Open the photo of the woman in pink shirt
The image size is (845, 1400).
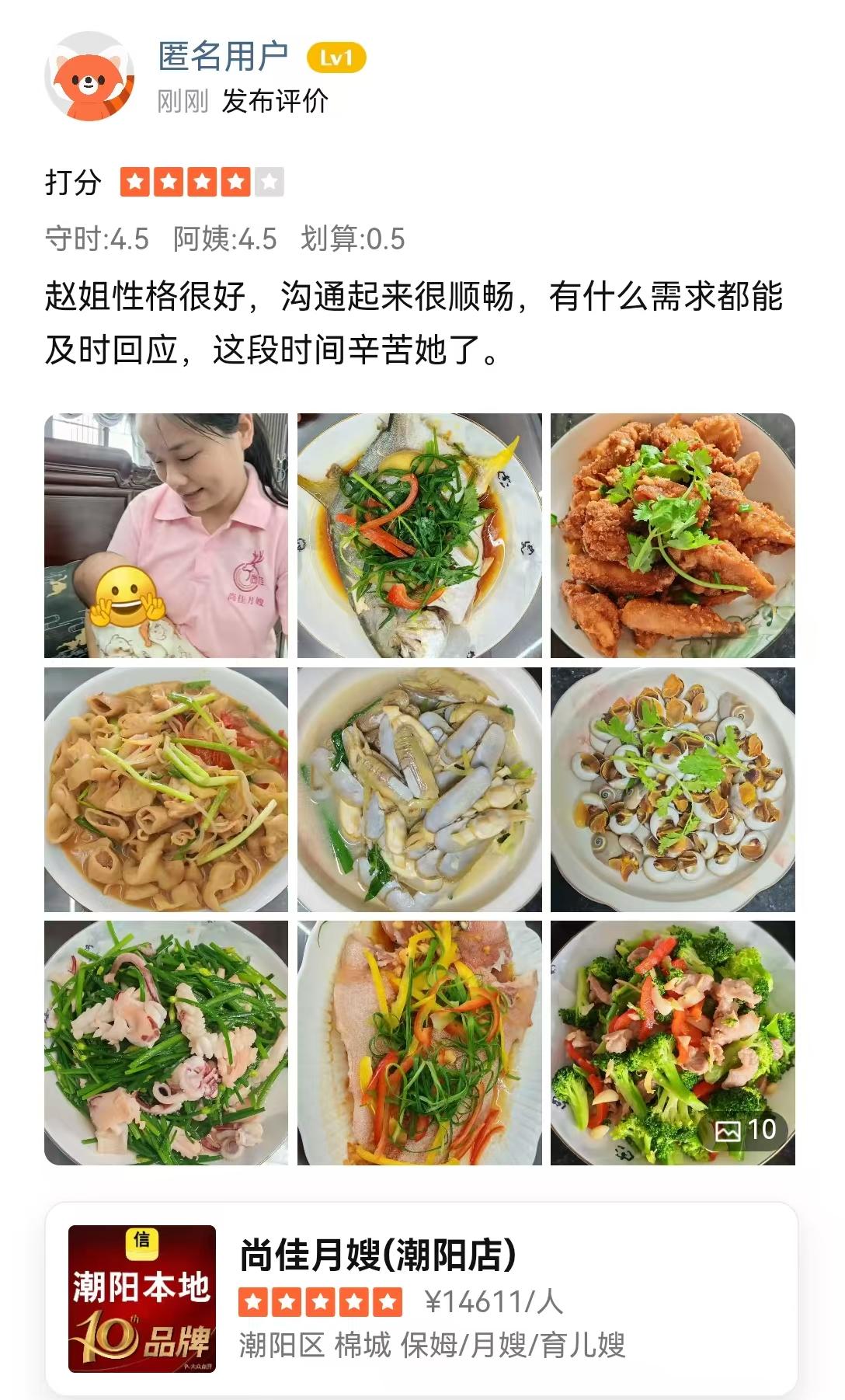(x=165, y=535)
